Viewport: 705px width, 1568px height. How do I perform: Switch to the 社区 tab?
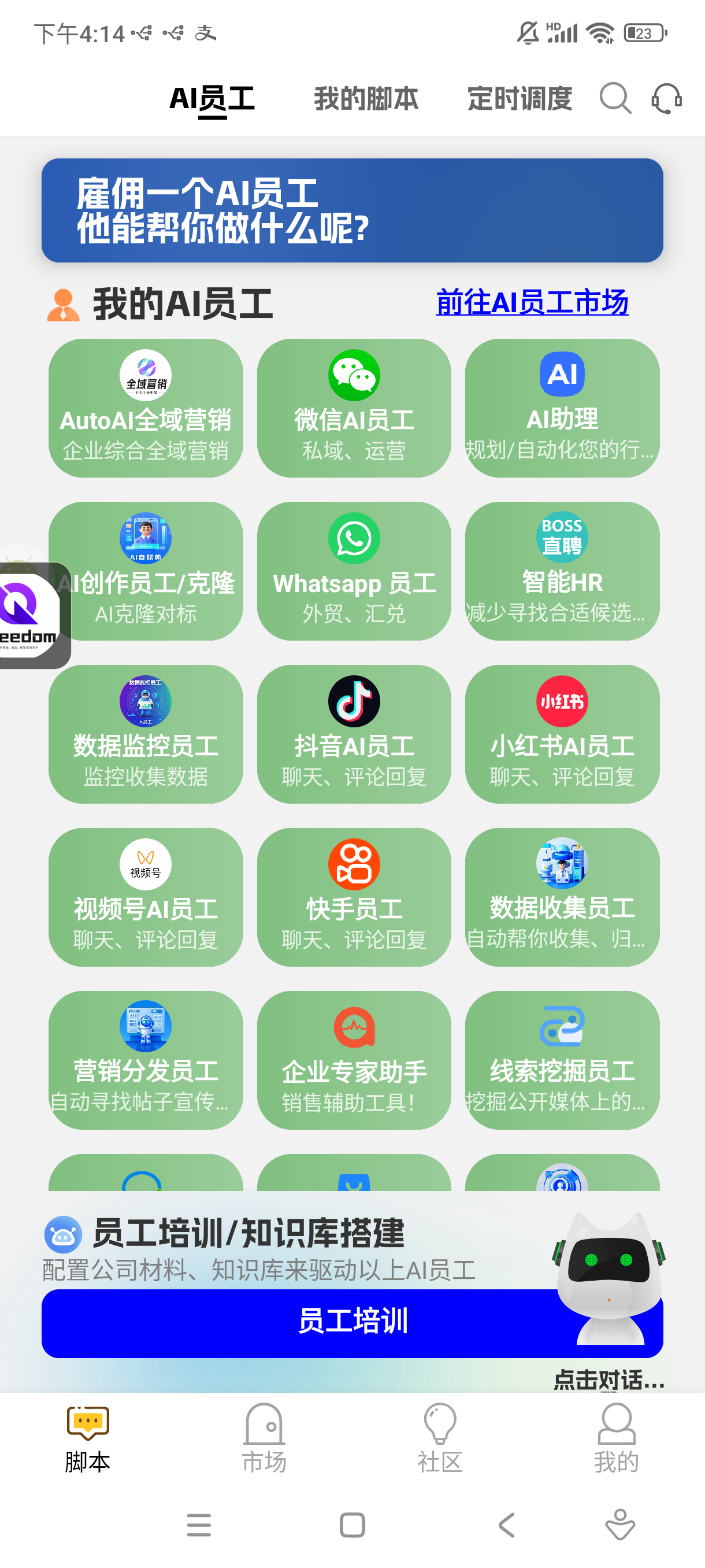coord(440,1438)
